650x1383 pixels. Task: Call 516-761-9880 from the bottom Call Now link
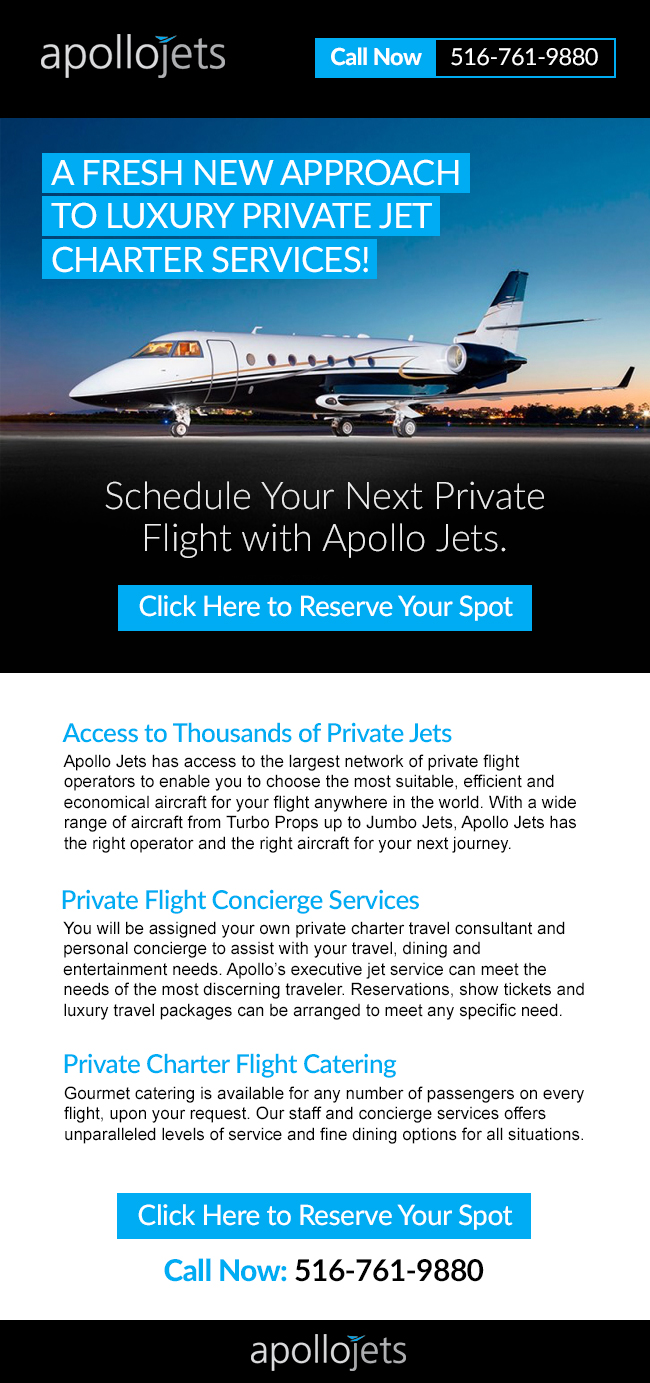click(x=324, y=1271)
